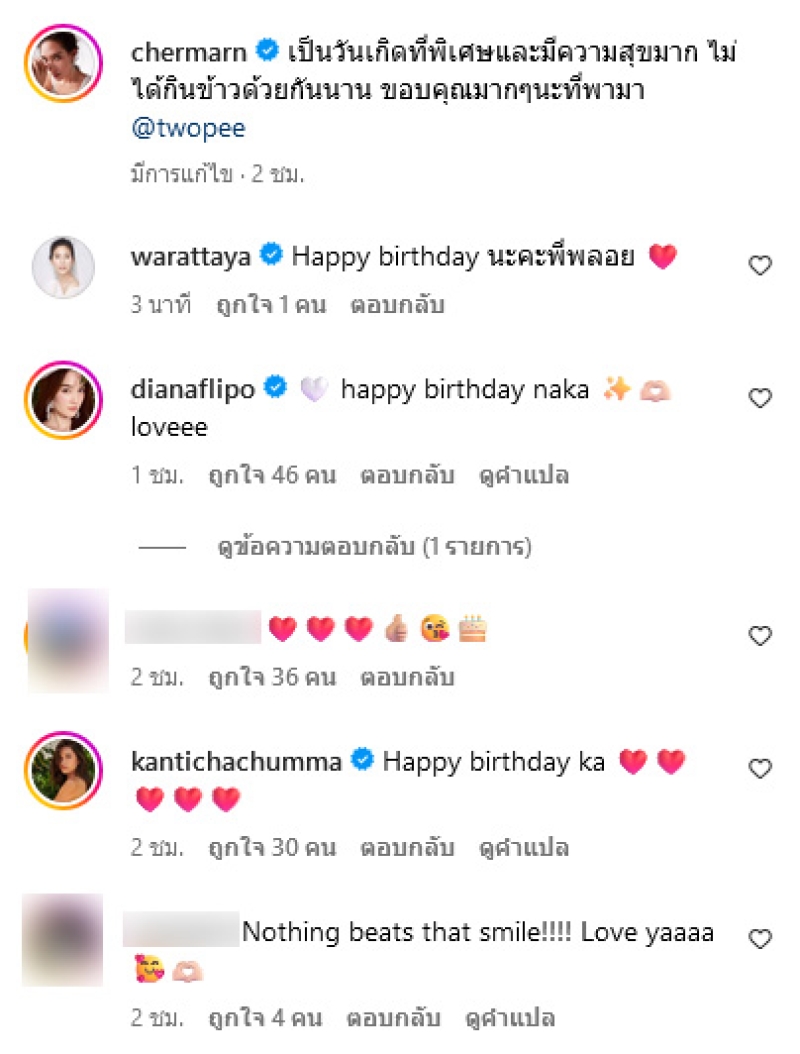View dianaflipo's profile from username

click(194, 389)
